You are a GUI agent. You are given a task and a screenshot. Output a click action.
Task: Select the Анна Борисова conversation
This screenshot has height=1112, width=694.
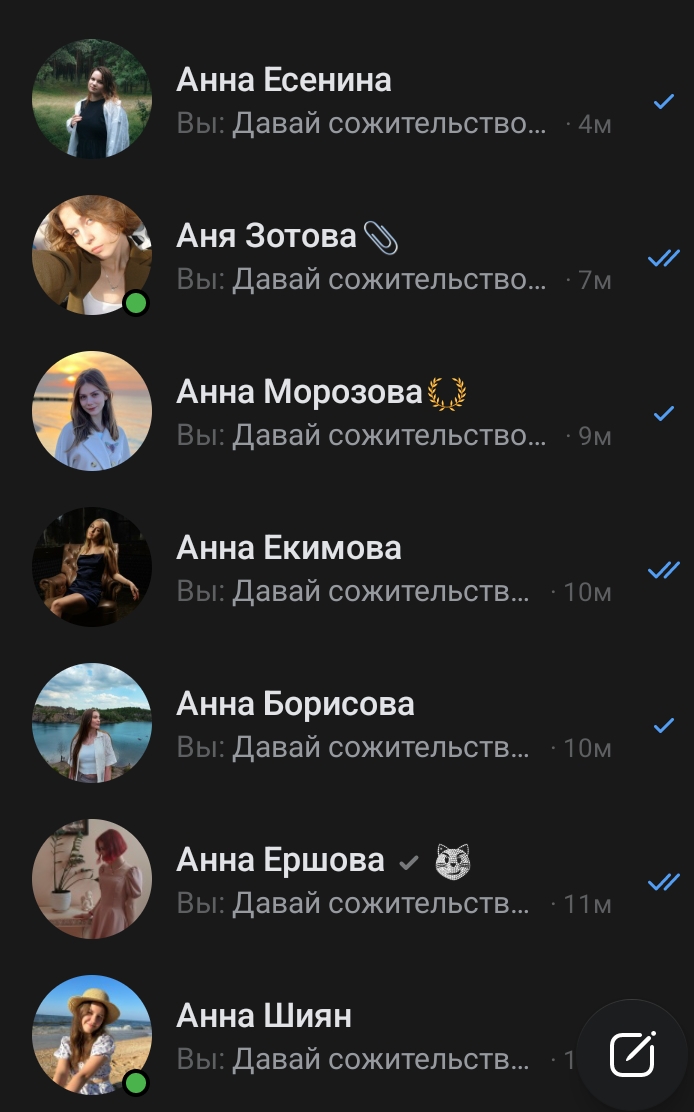360,725
